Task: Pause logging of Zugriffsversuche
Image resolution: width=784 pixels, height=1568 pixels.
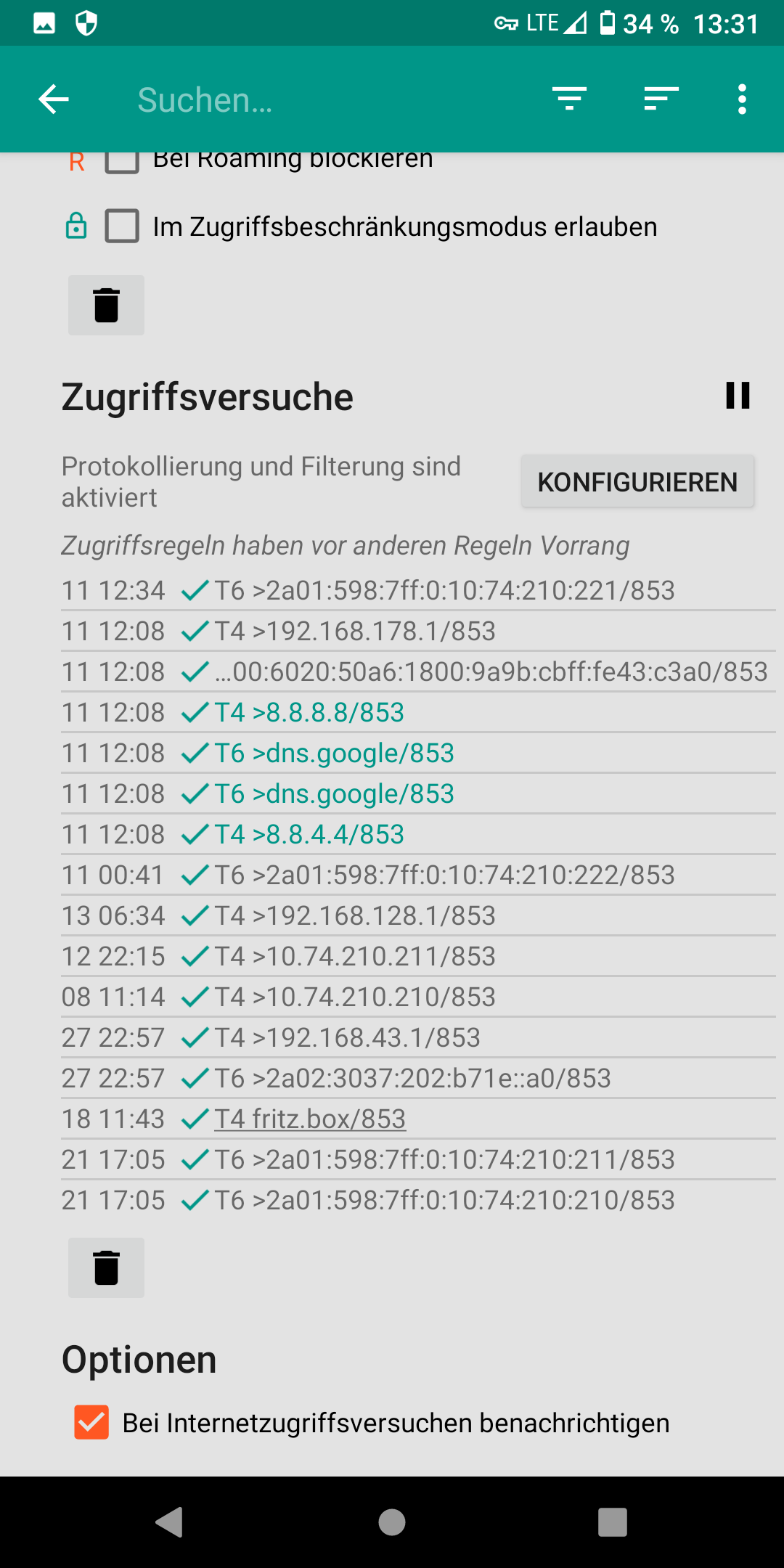Action: (x=738, y=396)
